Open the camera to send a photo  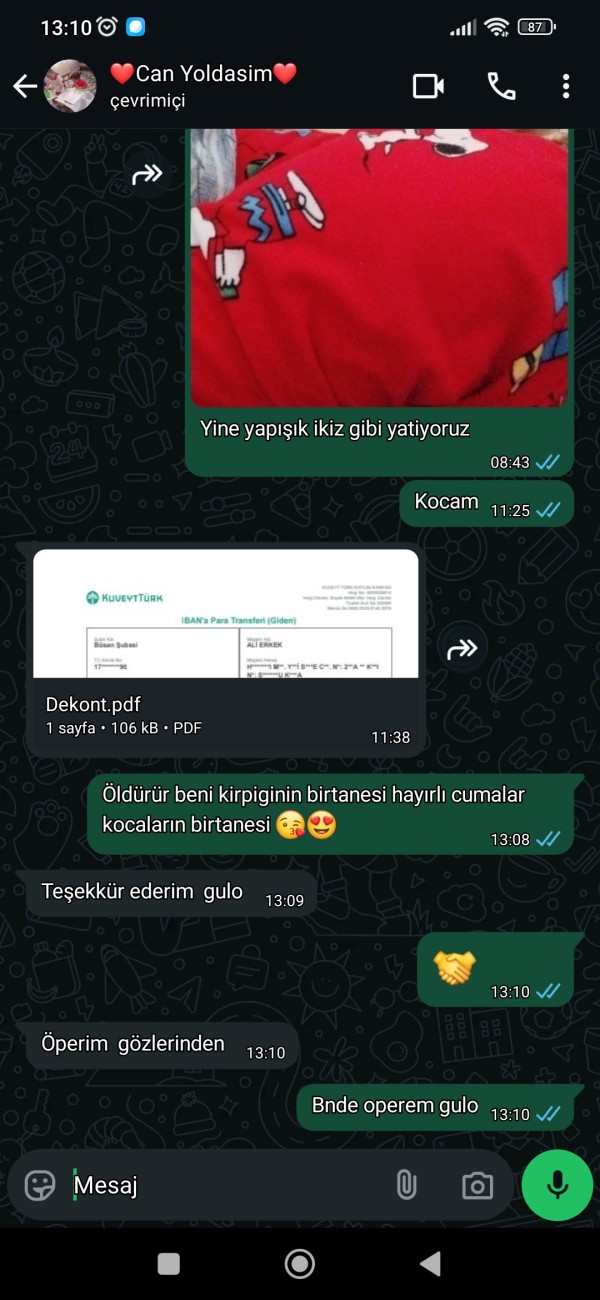(478, 1186)
